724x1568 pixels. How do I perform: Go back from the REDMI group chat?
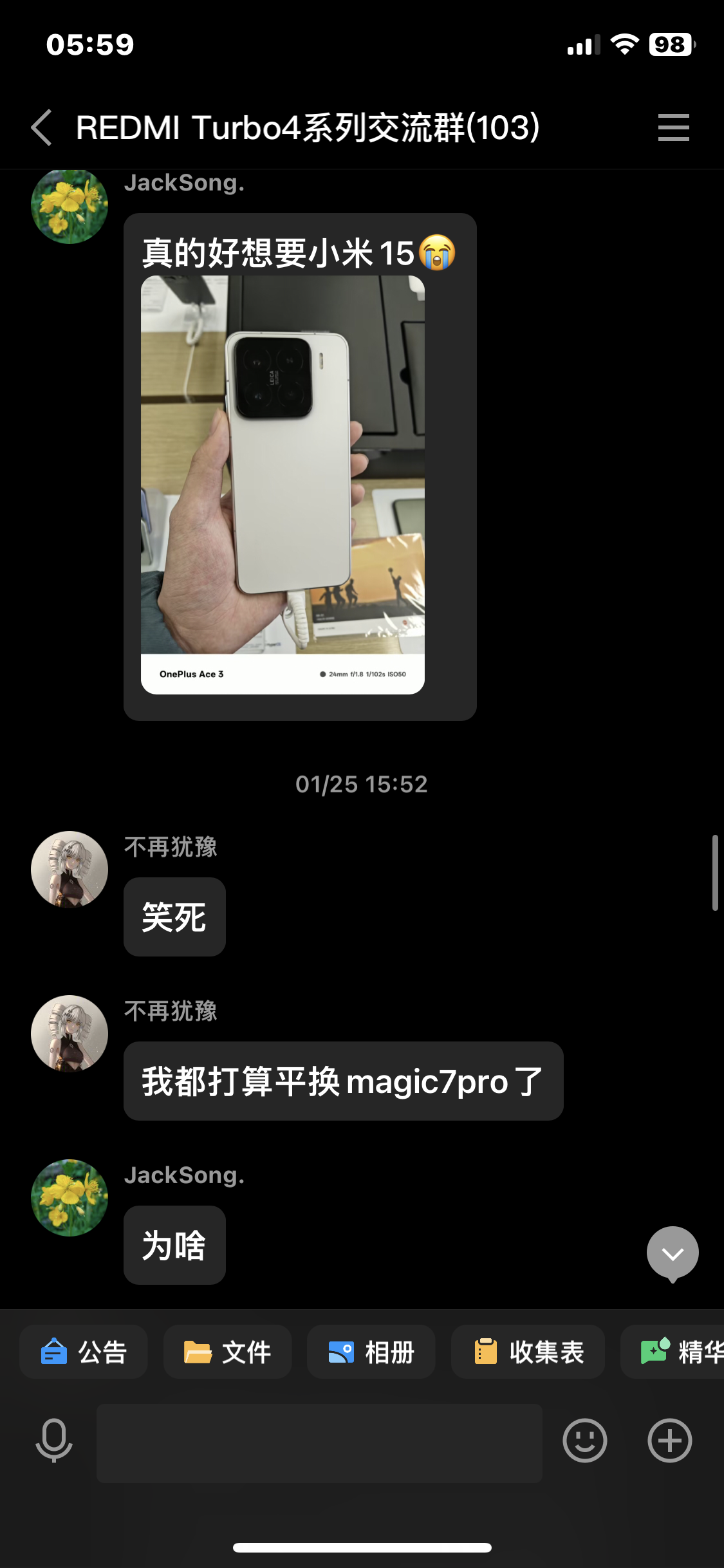(42, 127)
